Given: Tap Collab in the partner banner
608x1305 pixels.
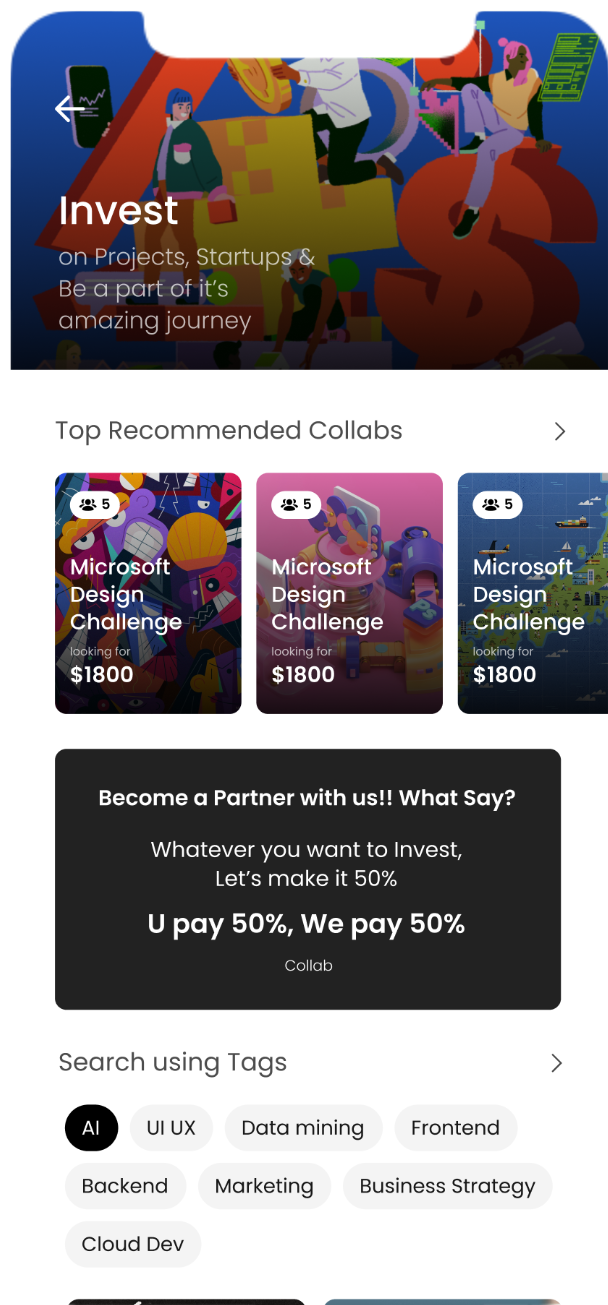Looking at the screenshot, I should pyautogui.click(x=308, y=966).
